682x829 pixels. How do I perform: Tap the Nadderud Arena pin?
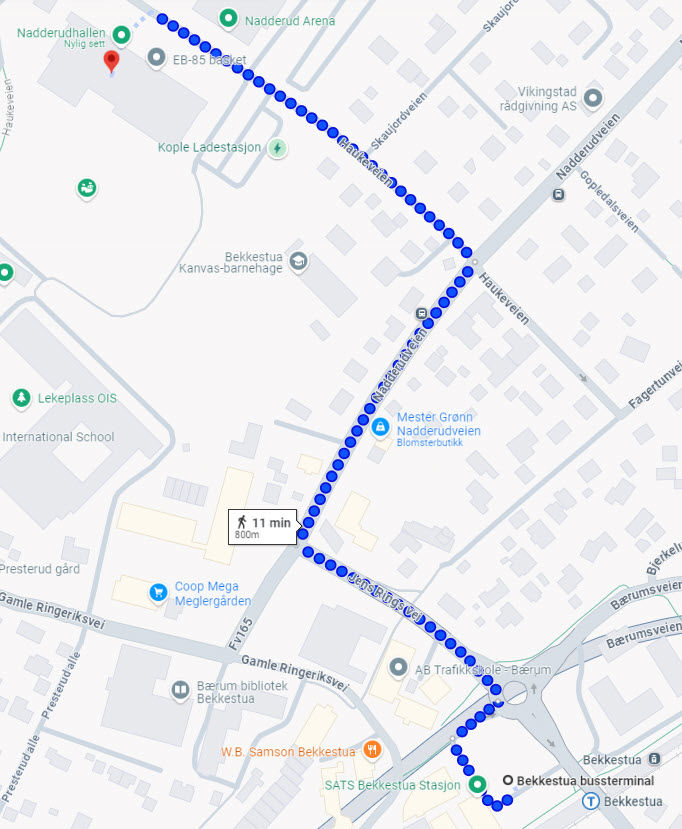coord(228,18)
